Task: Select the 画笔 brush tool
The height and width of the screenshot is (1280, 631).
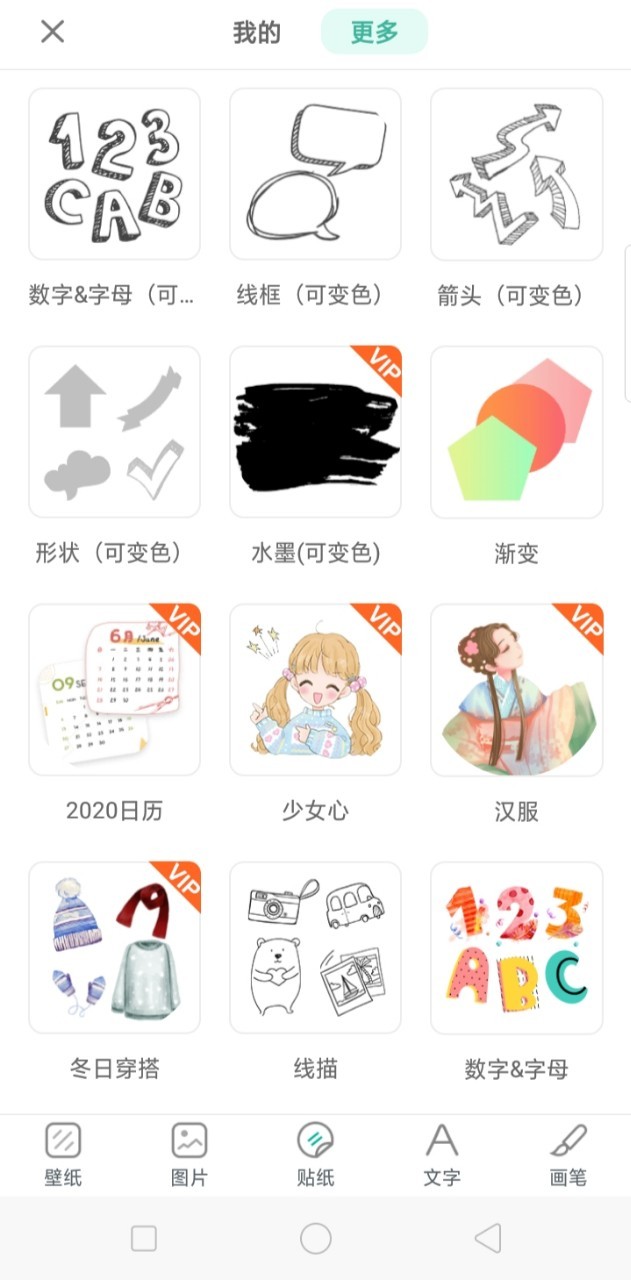Action: coord(568,1154)
